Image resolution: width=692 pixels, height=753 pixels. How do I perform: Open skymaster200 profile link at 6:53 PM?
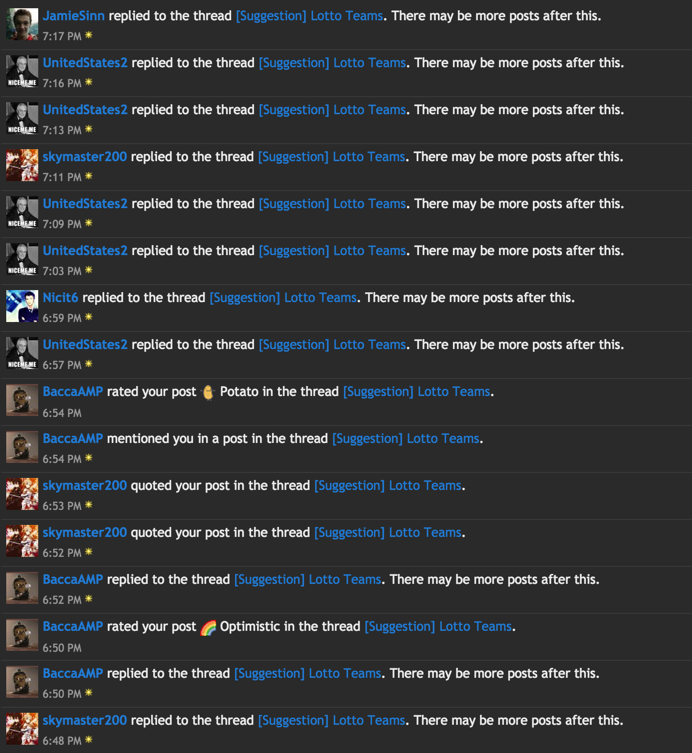85,486
